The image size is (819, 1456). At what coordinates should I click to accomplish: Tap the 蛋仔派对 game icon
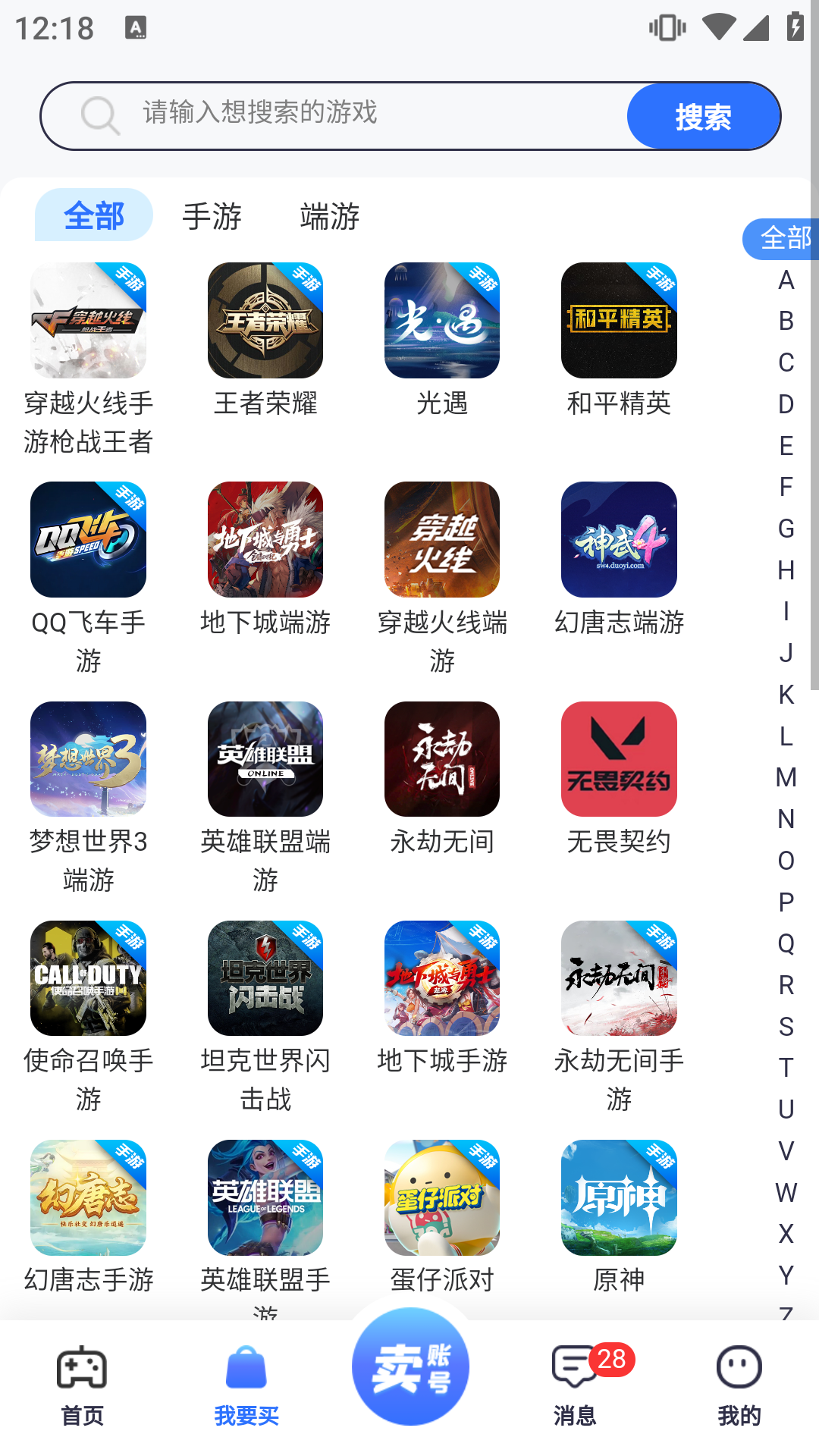[441, 1198]
